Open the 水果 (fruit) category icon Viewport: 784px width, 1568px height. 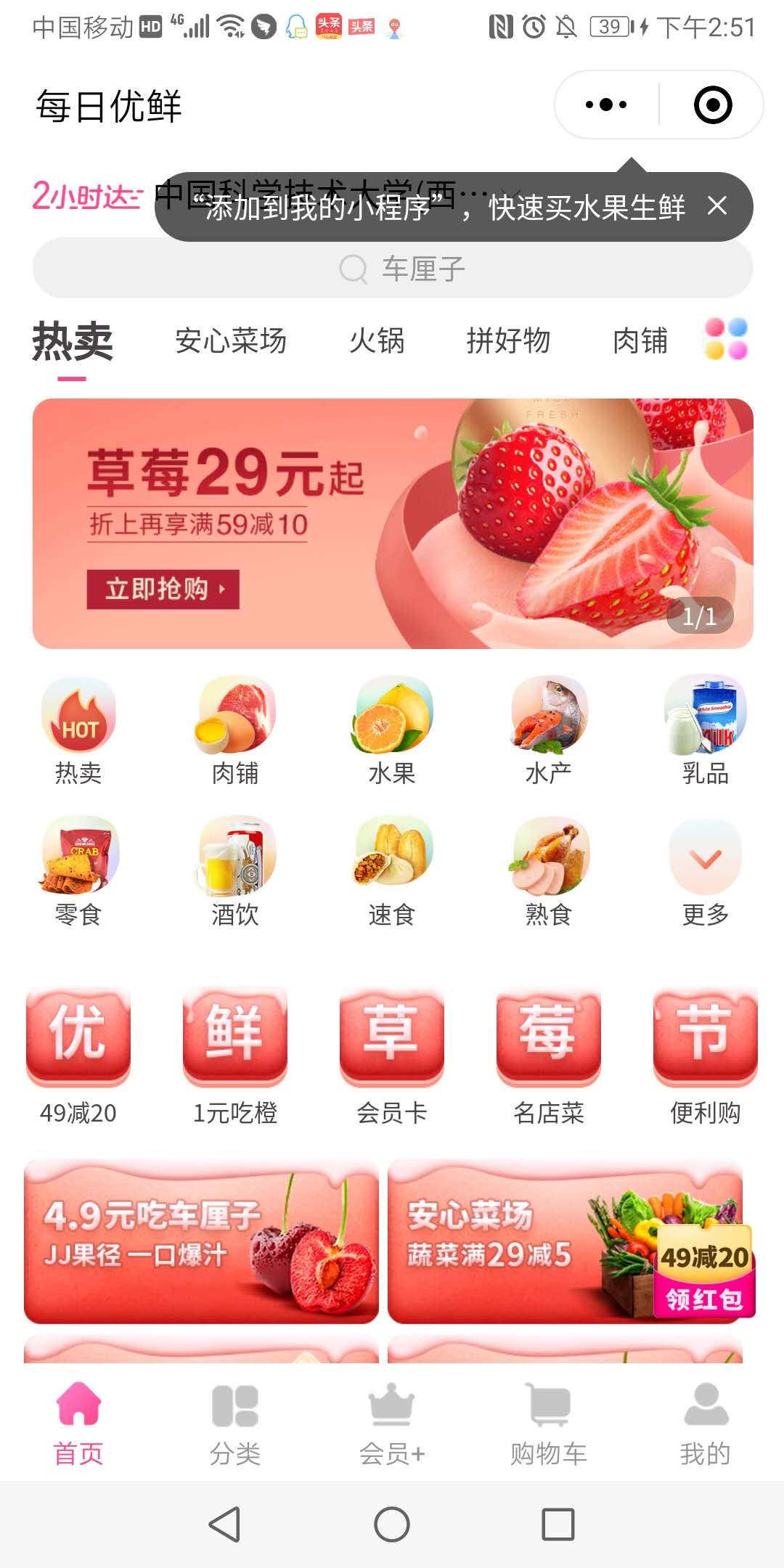(392, 719)
